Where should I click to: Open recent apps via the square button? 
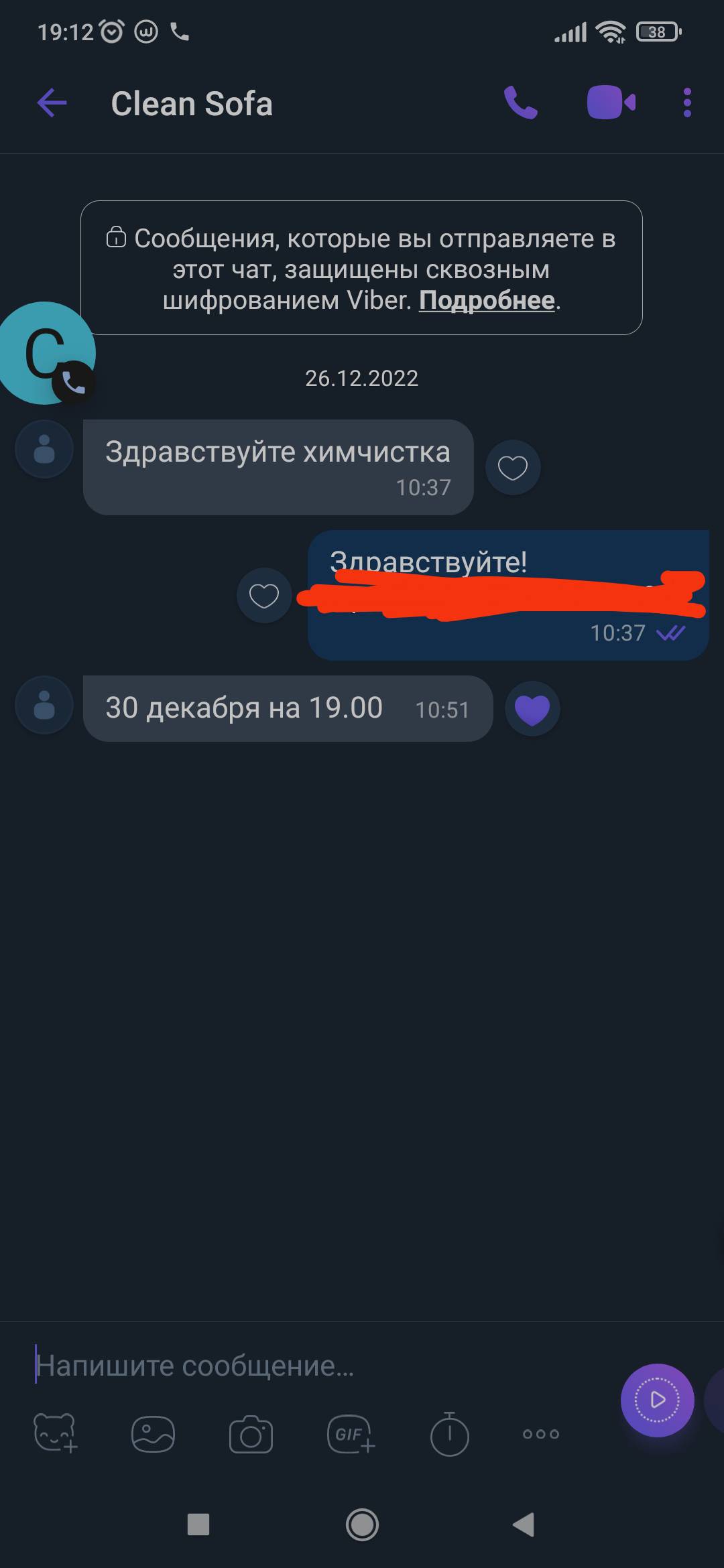(x=198, y=1525)
